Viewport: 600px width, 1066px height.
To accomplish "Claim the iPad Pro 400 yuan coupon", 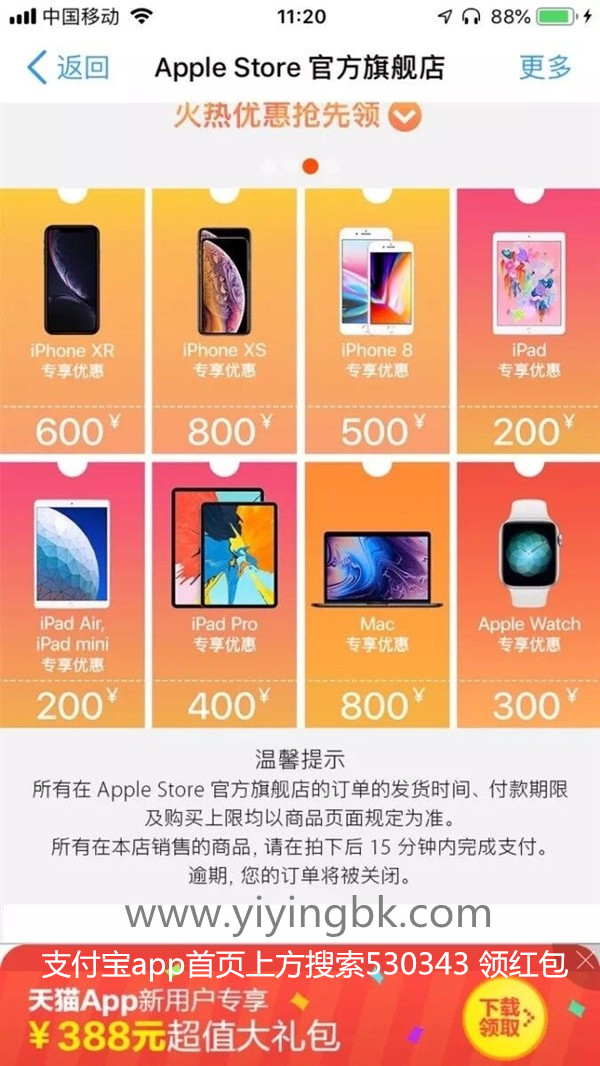I will point(224,595).
